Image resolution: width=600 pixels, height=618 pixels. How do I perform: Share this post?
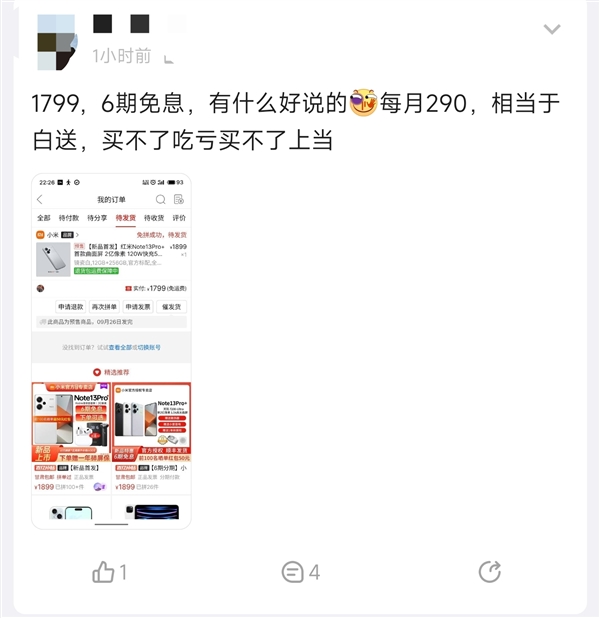tap(489, 572)
